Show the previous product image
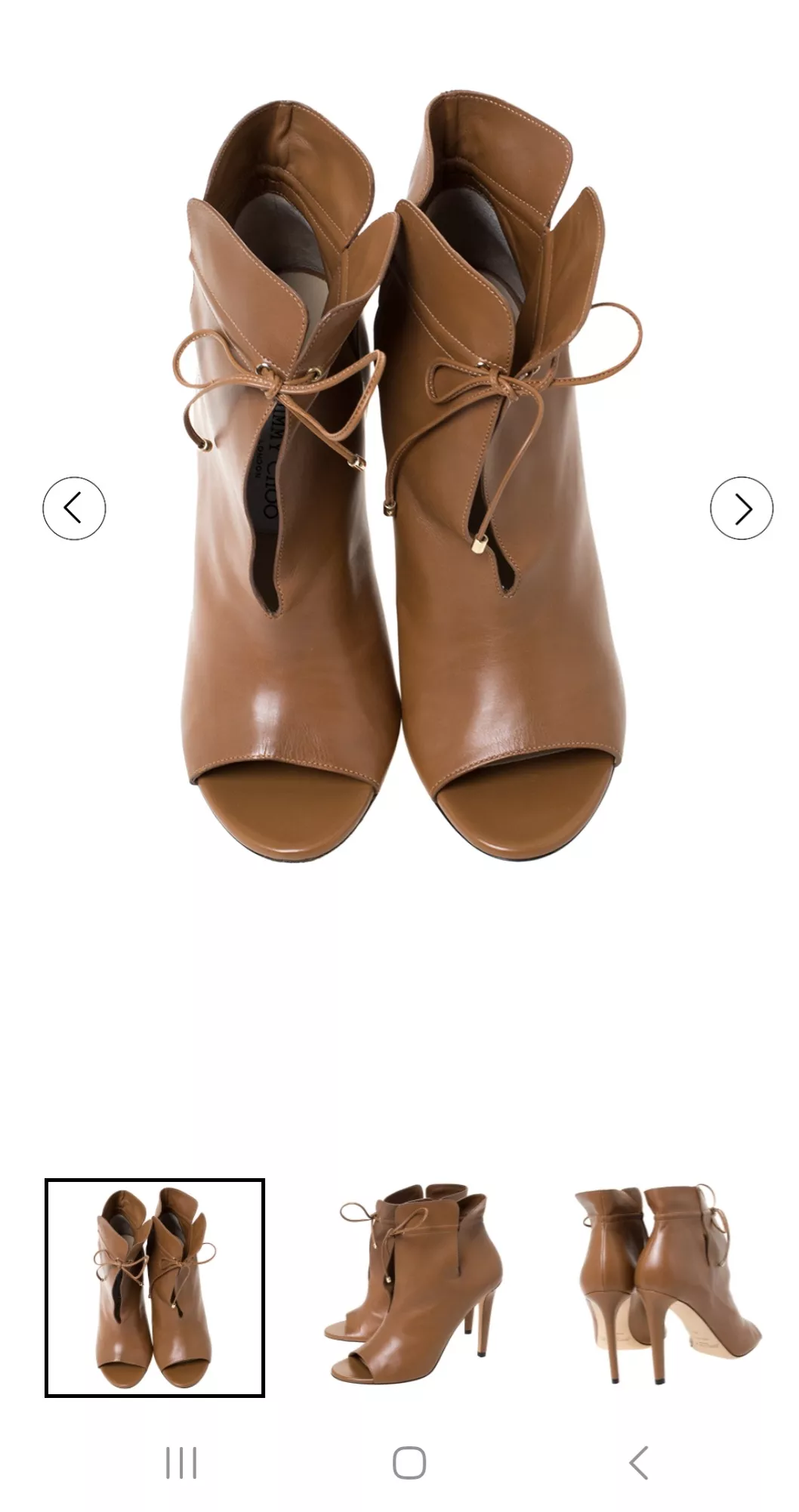The height and width of the screenshot is (1512, 799). 74,508
